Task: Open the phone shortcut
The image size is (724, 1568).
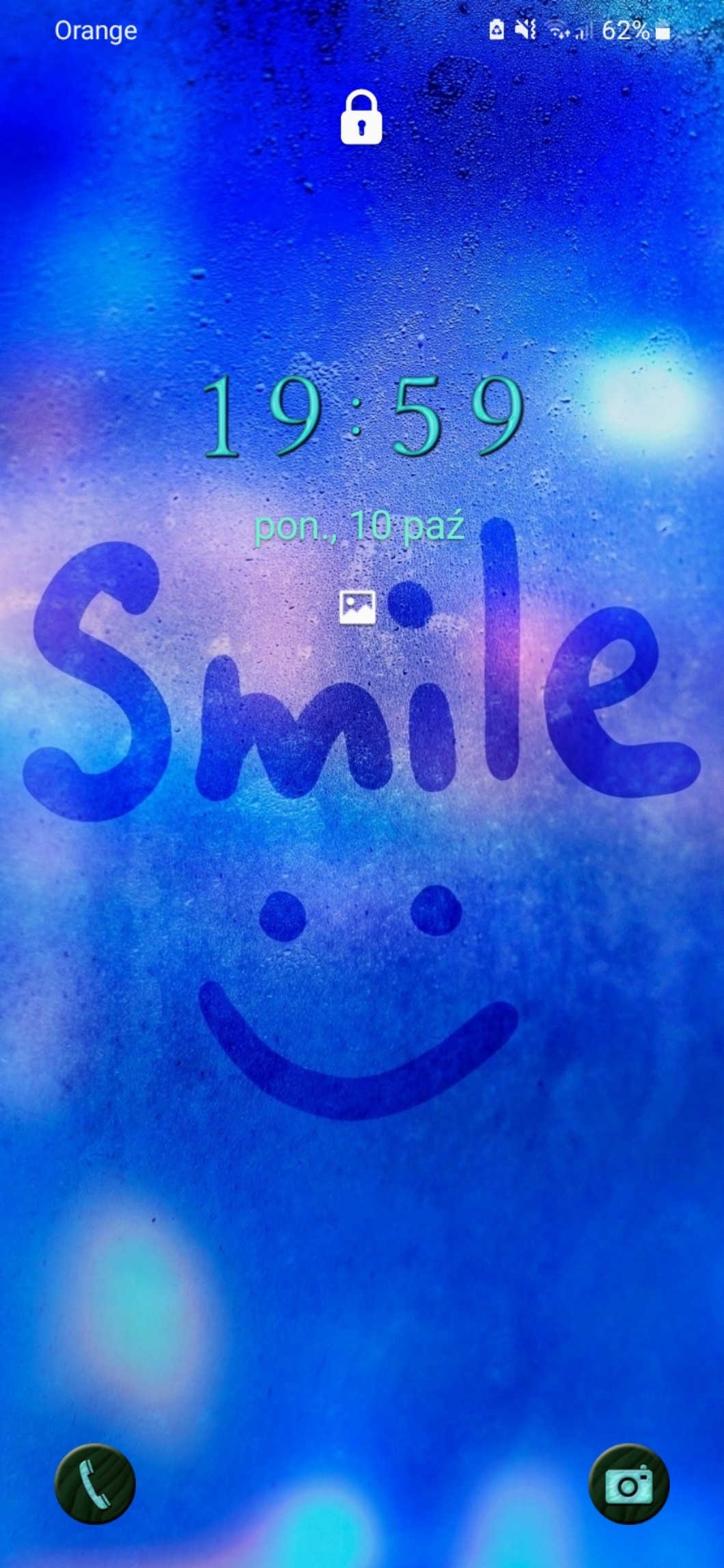Action: 95,1484
